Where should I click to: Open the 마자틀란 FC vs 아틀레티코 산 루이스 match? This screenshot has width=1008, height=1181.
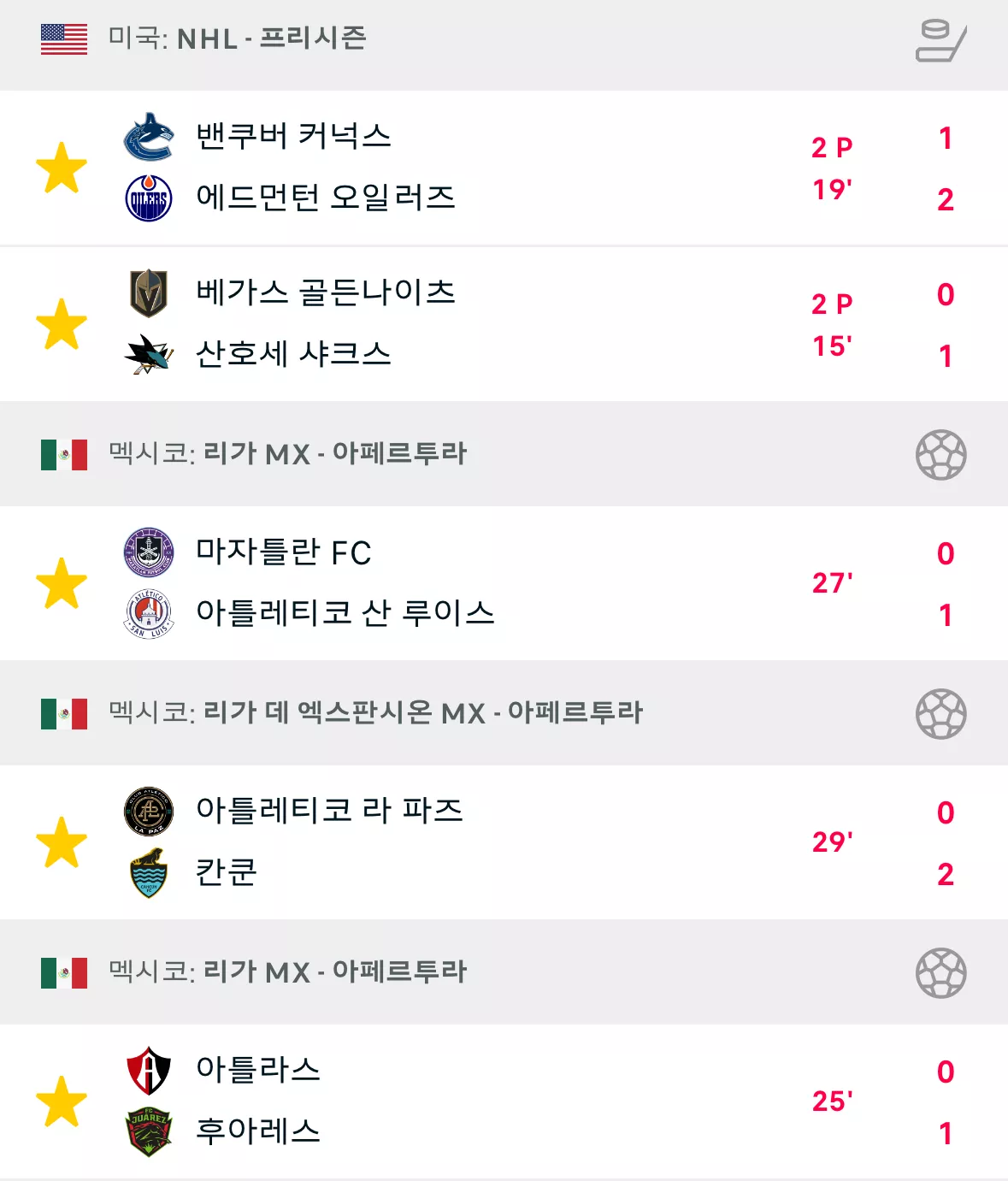point(504,583)
